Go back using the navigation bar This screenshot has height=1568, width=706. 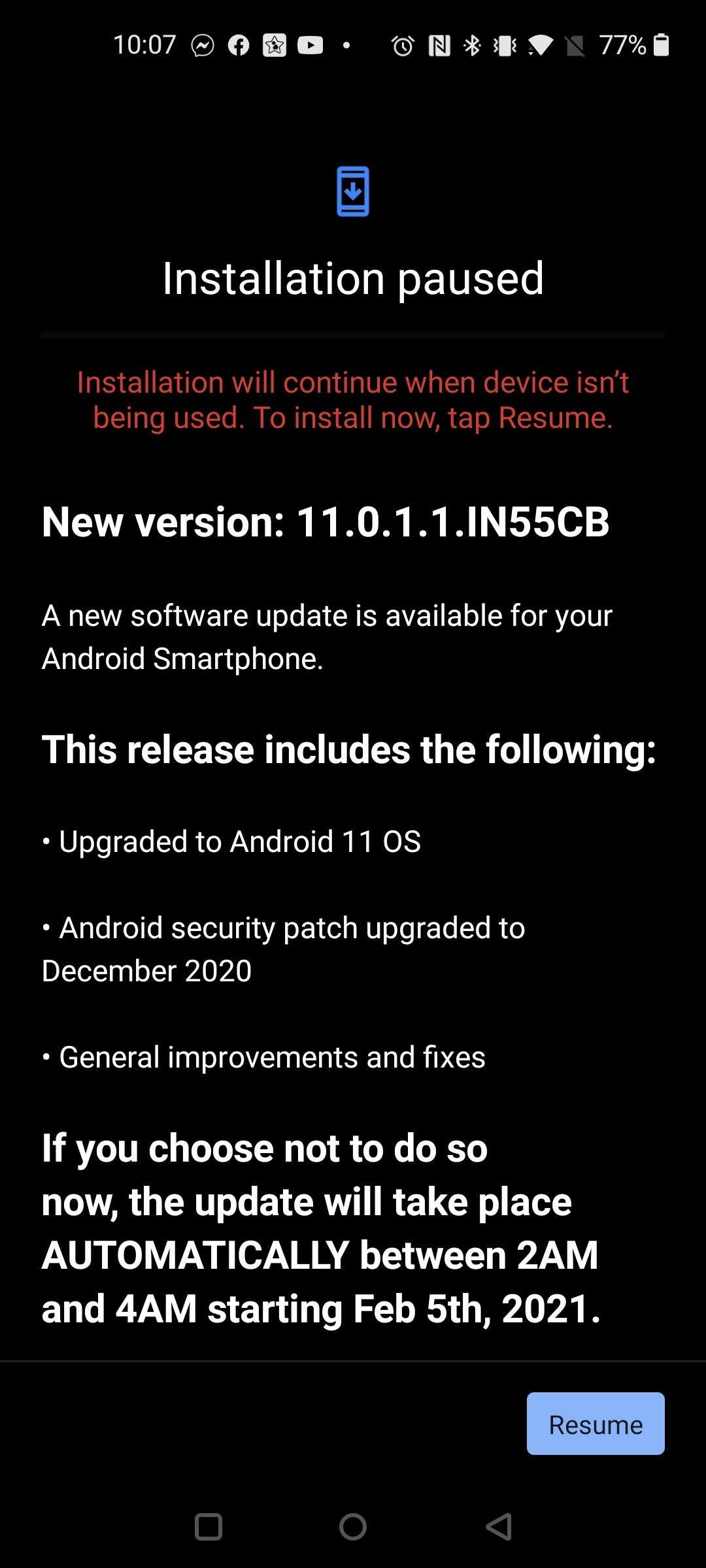click(x=499, y=1527)
